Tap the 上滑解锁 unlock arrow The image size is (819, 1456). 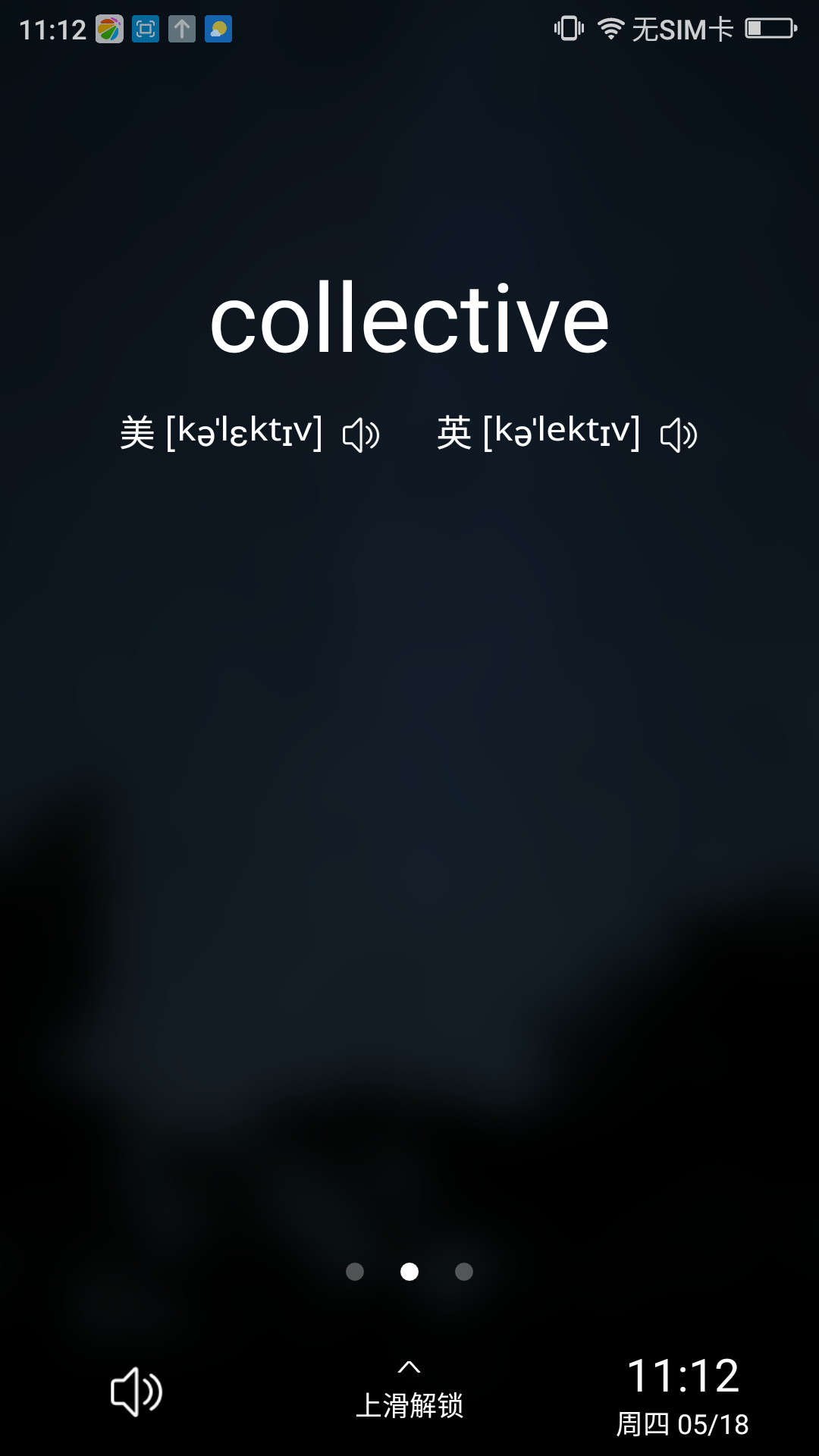(409, 1368)
